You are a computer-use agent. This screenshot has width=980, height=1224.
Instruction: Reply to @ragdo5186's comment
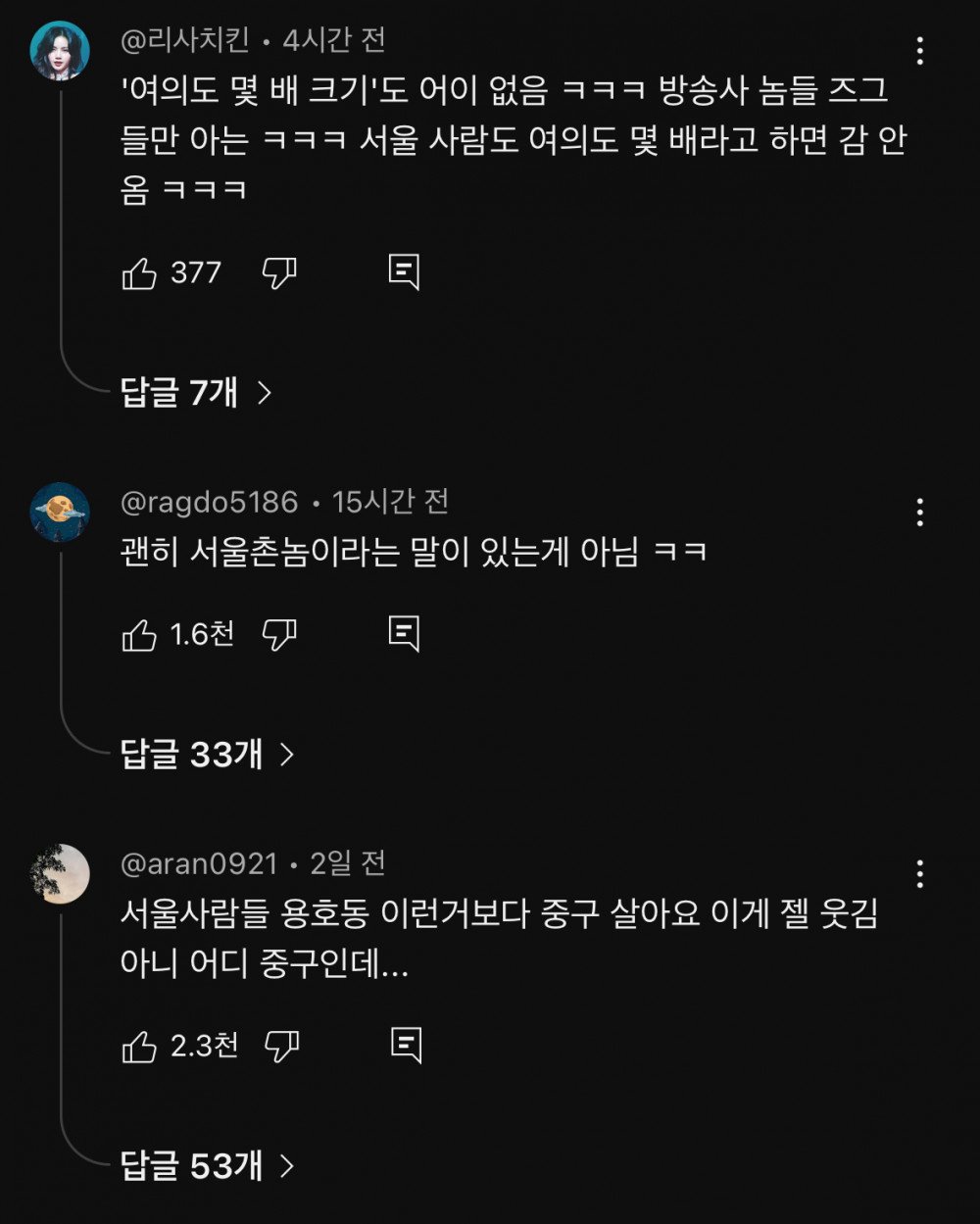tap(404, 634)
